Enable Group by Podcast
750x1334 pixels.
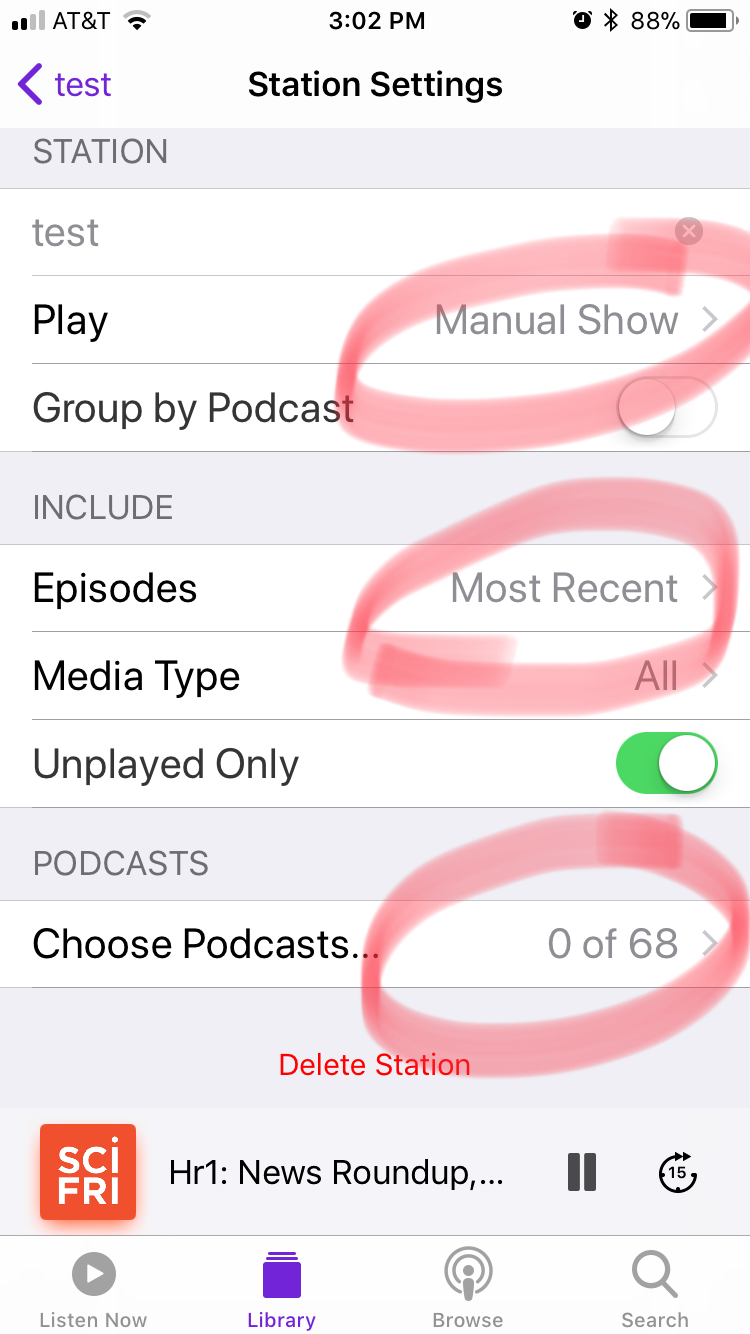pyautogui.click(x=667, y=408)
